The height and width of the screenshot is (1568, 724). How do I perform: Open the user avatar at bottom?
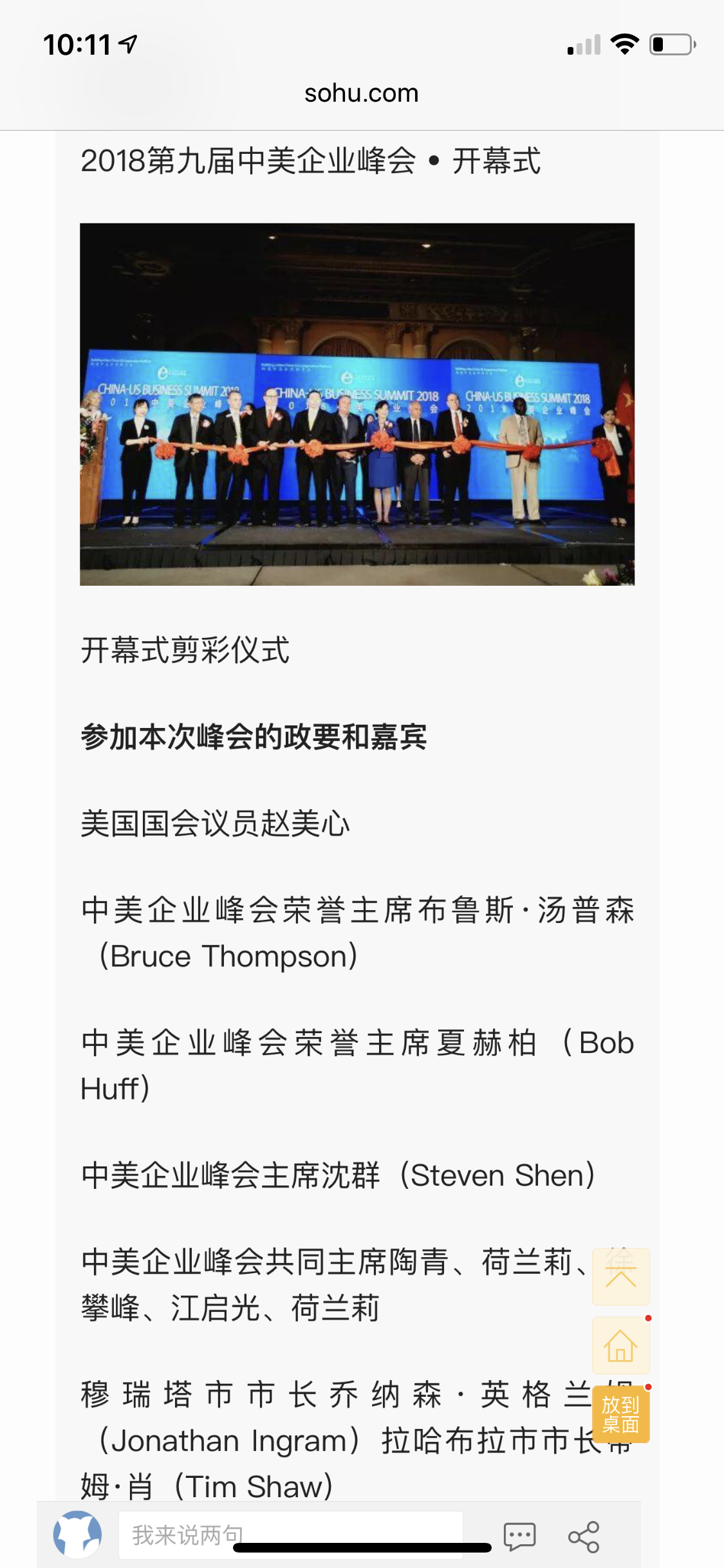pyautogui.click(x=77, y=1535)
